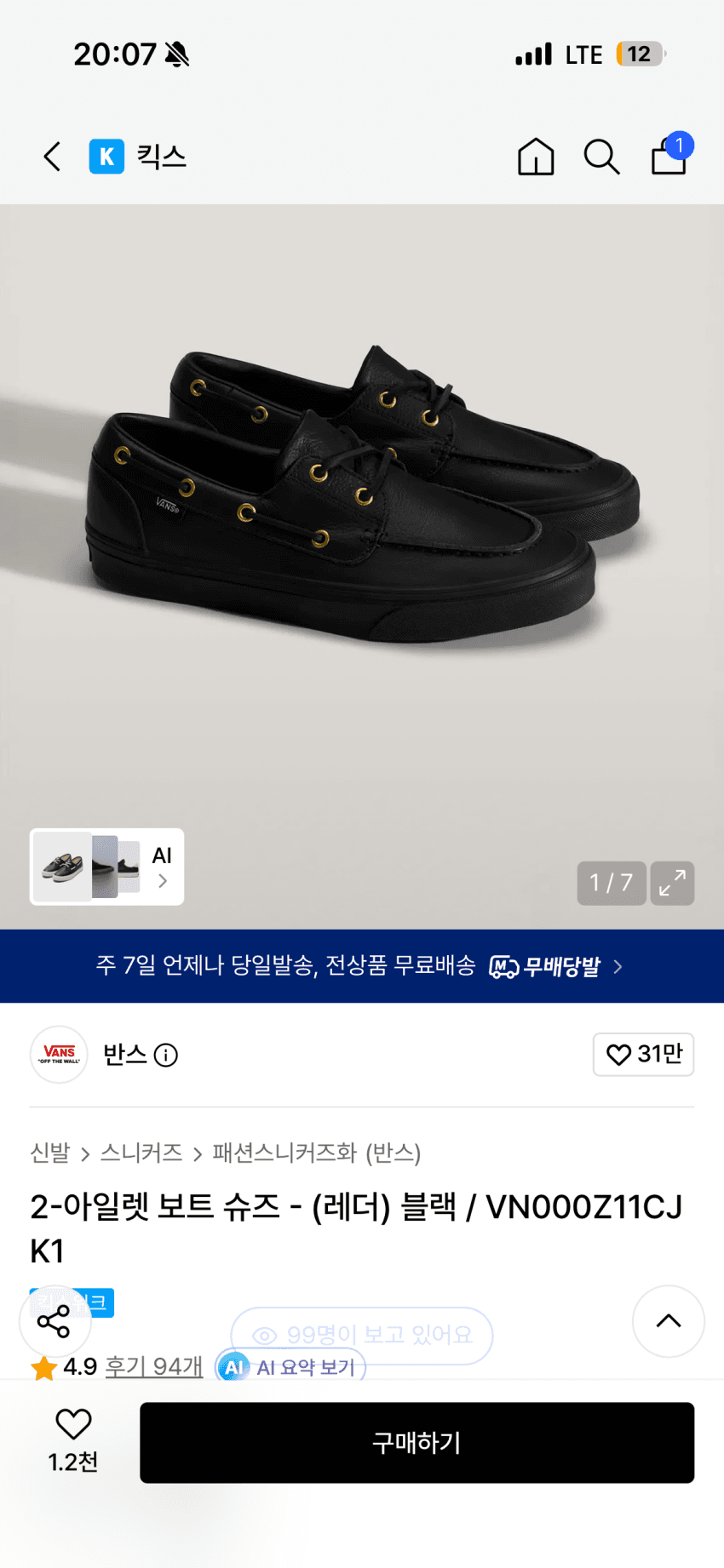Go back using the top arrow
Image resolution: width=724 pixels, height=1568 pixels.
52,157
